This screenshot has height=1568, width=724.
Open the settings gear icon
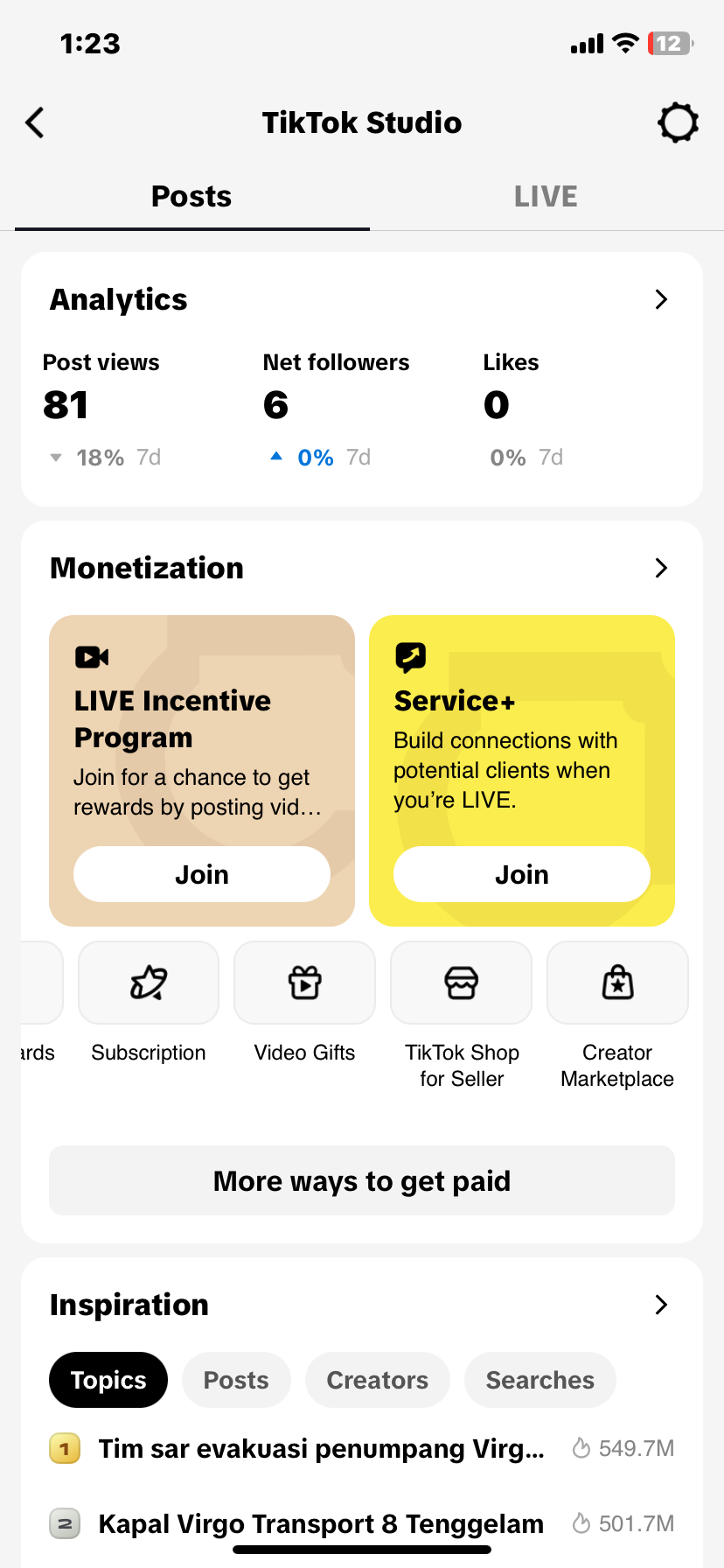pos(678,122)
